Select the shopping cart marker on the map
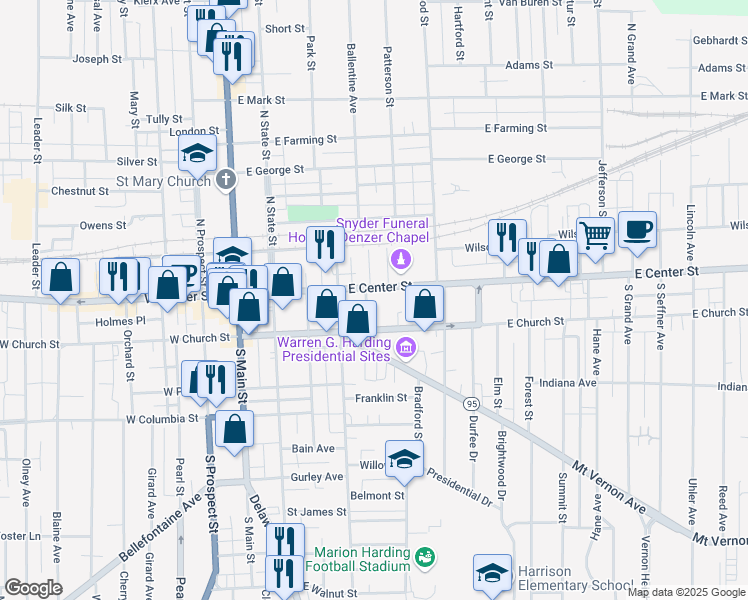748x600 pixels. (x=595, y=236)
